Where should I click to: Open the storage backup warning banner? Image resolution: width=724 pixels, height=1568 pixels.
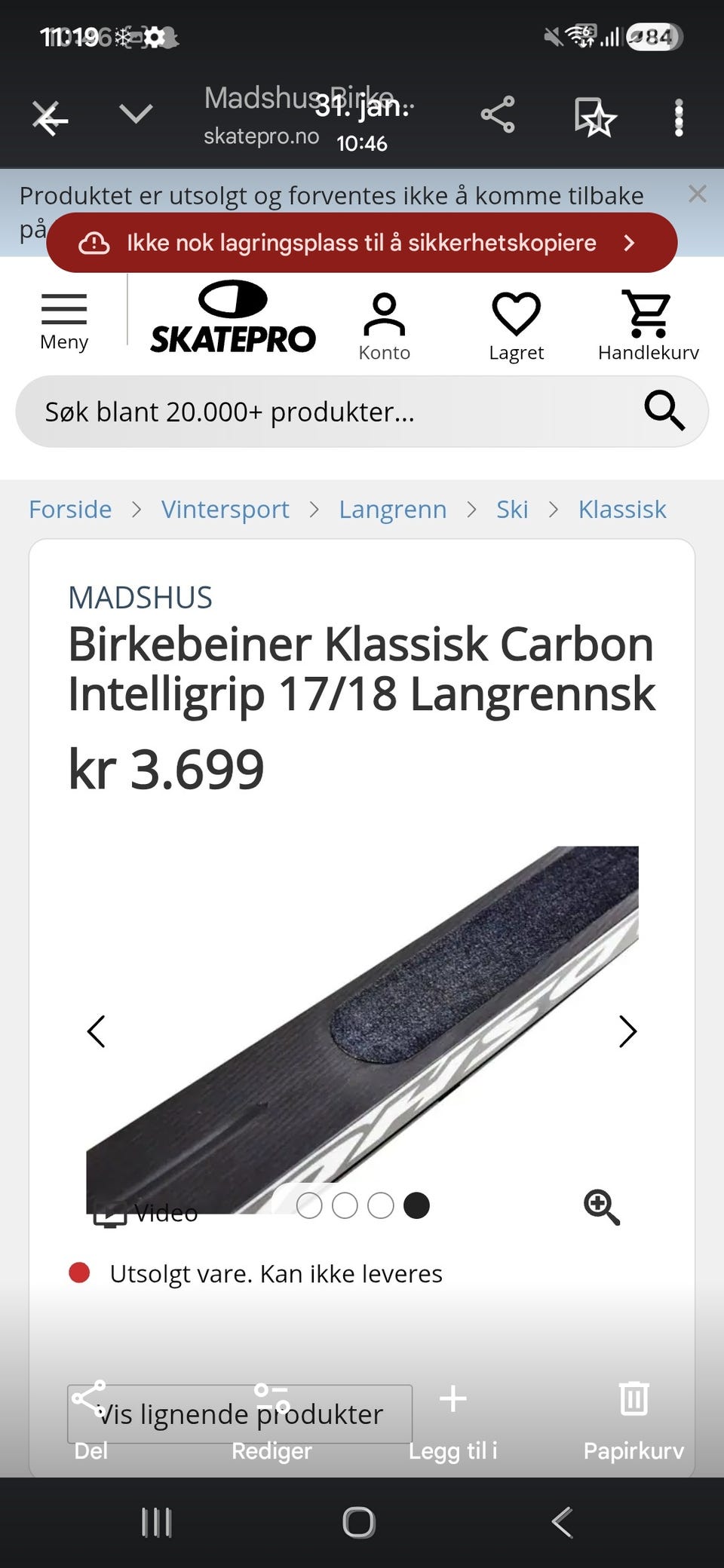362,243
